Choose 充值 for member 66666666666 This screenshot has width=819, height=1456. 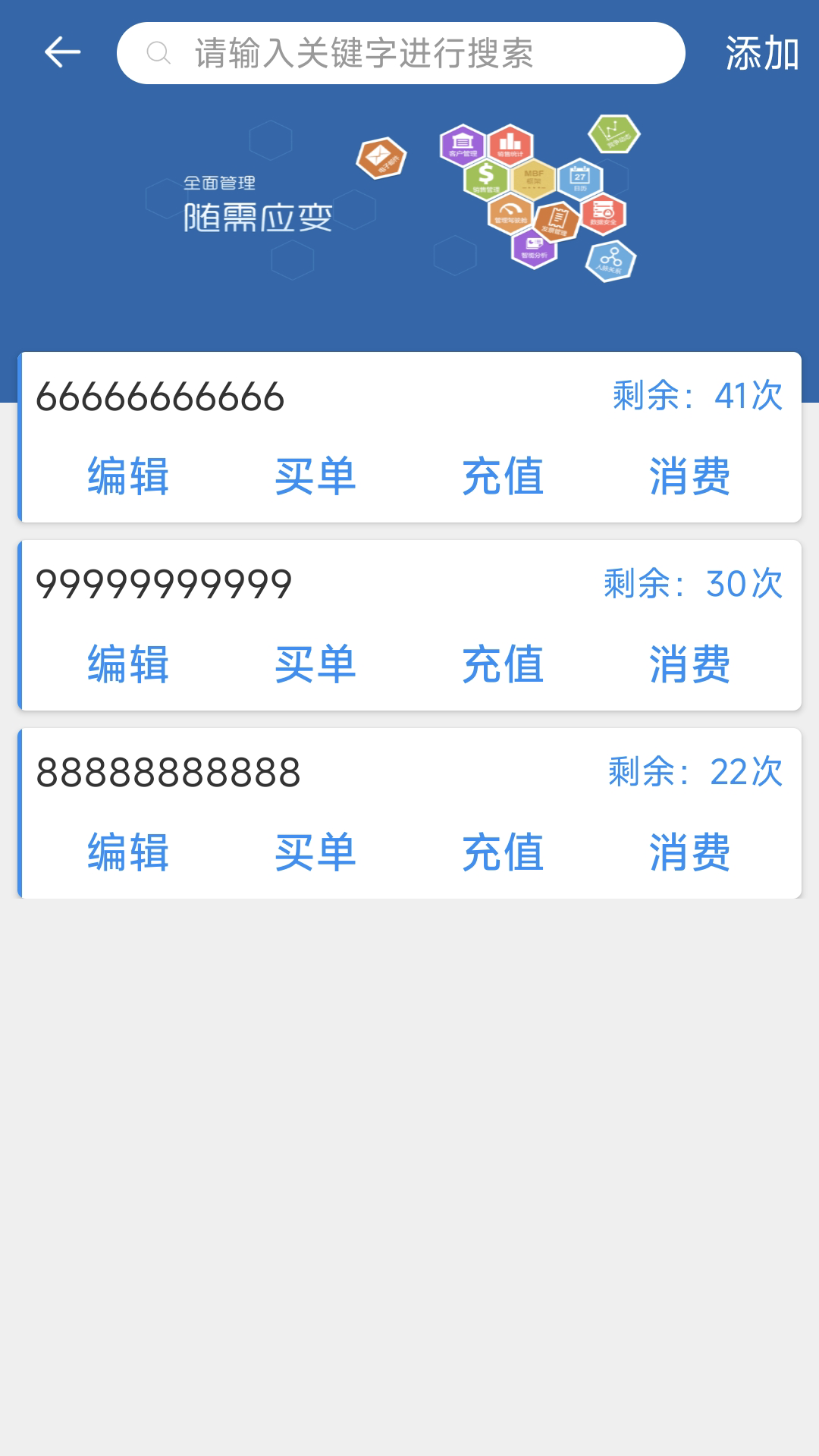(x=503, y=476)
